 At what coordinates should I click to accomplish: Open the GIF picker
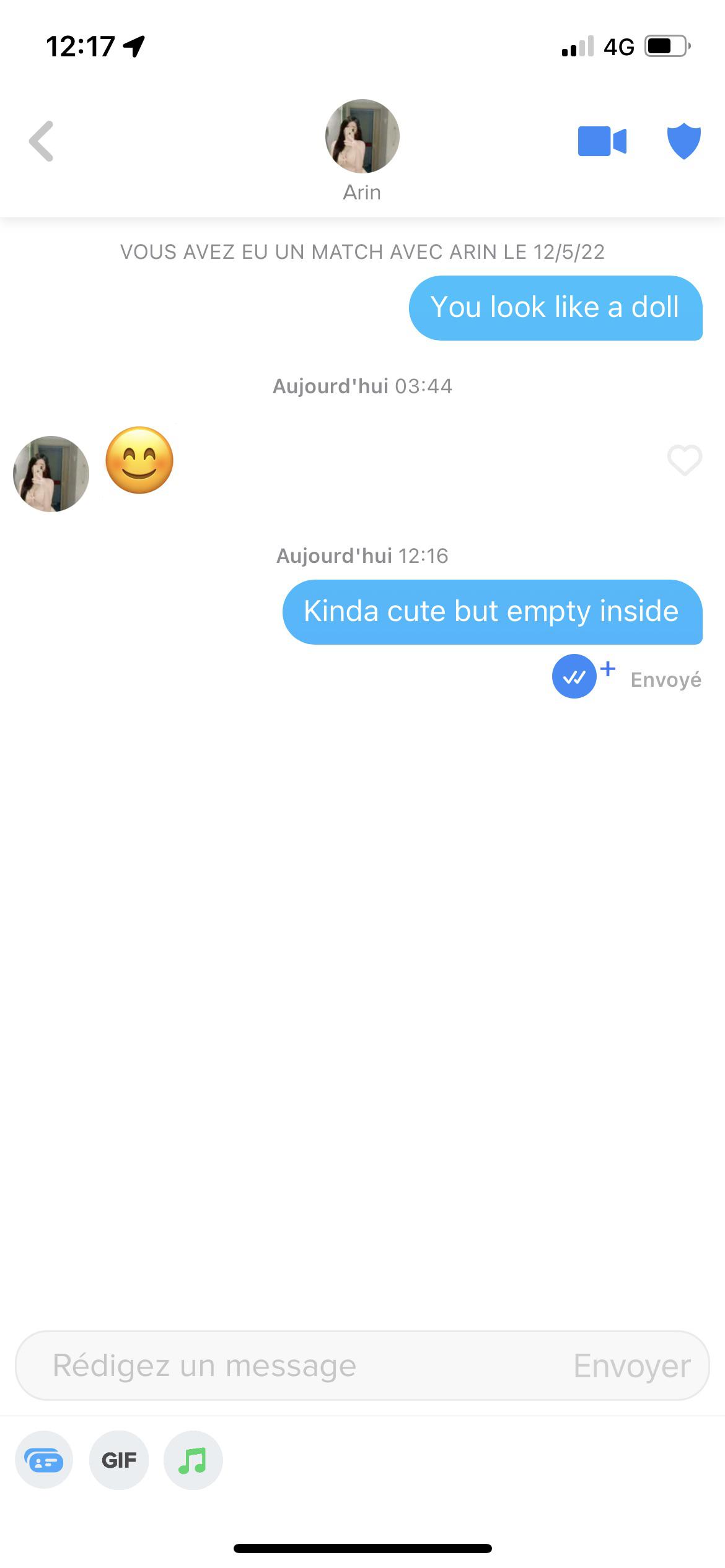pyautogui.click(x=119, y=1460)
